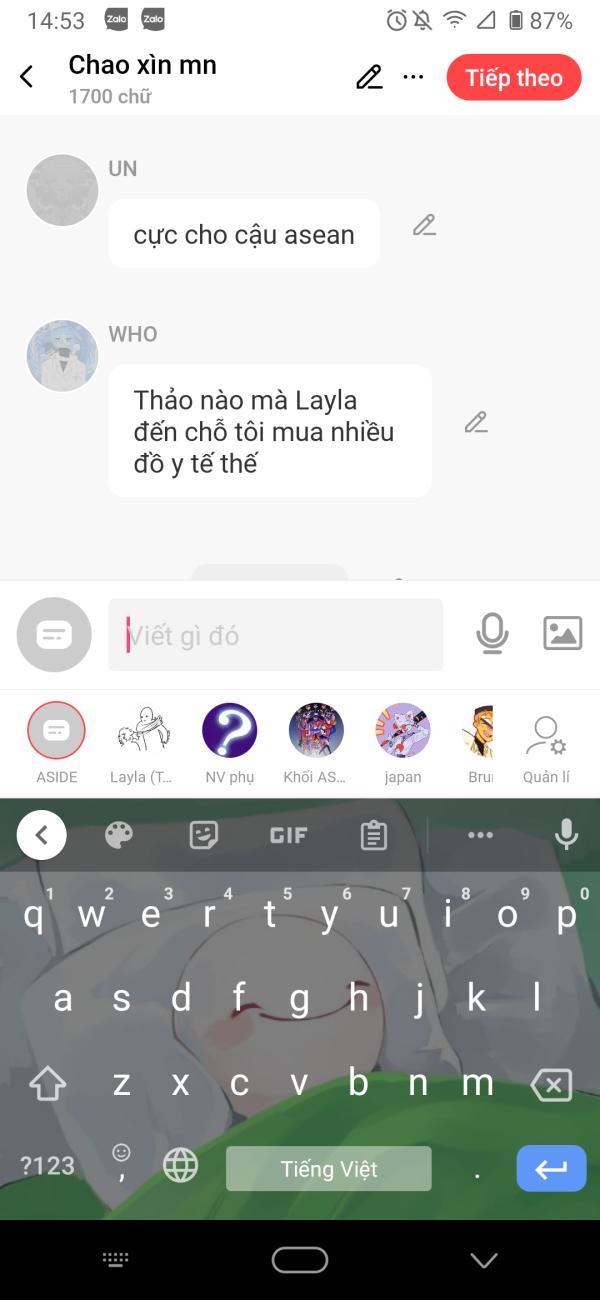Image resolution: width=600 pixels, height=1300 pixels.
Task: Focus the 'Viết gì đó' text field
Action: click(x=275, y=635)
